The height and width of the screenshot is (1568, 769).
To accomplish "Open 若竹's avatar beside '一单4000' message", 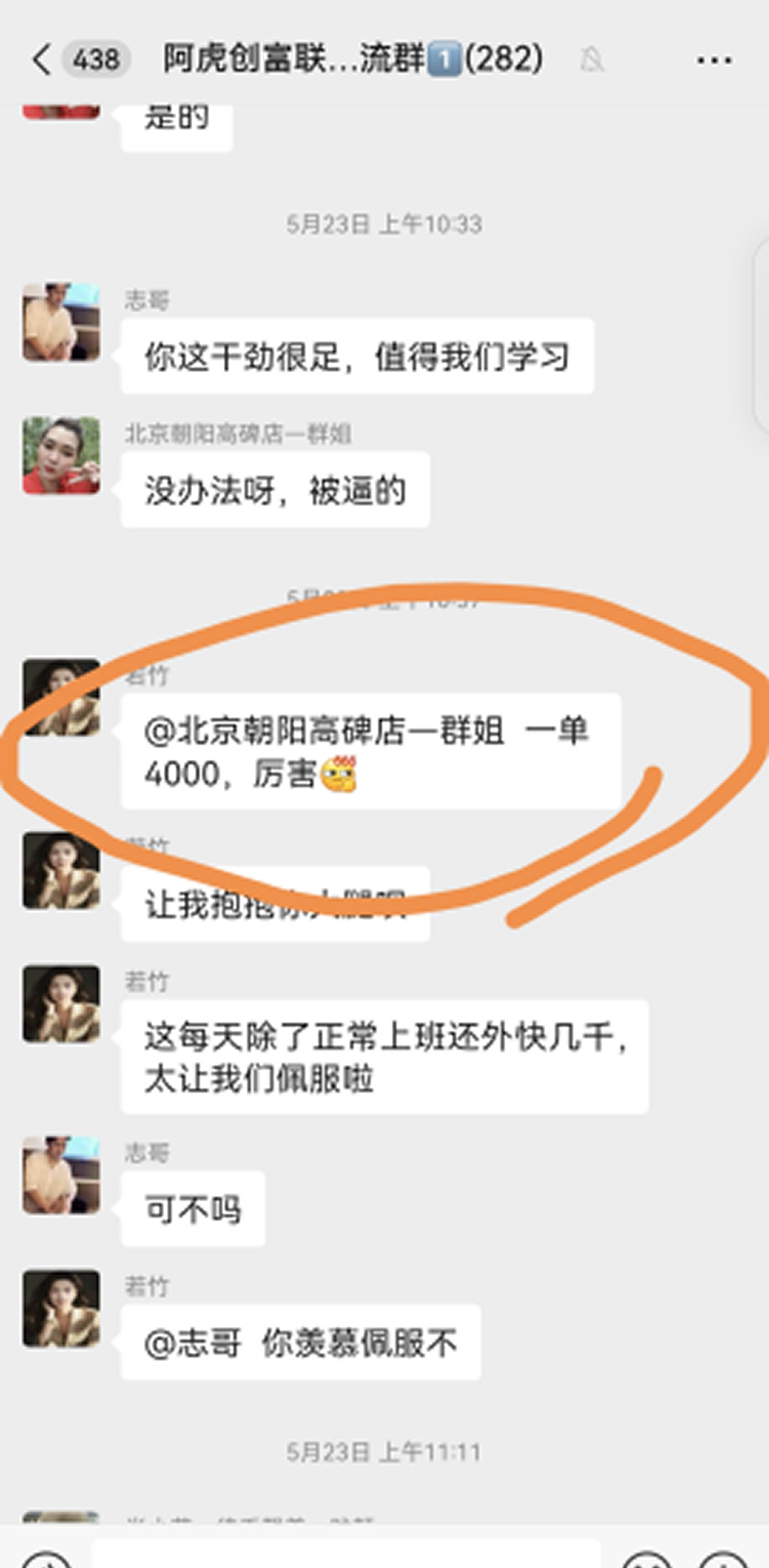I will coord(61,697).
